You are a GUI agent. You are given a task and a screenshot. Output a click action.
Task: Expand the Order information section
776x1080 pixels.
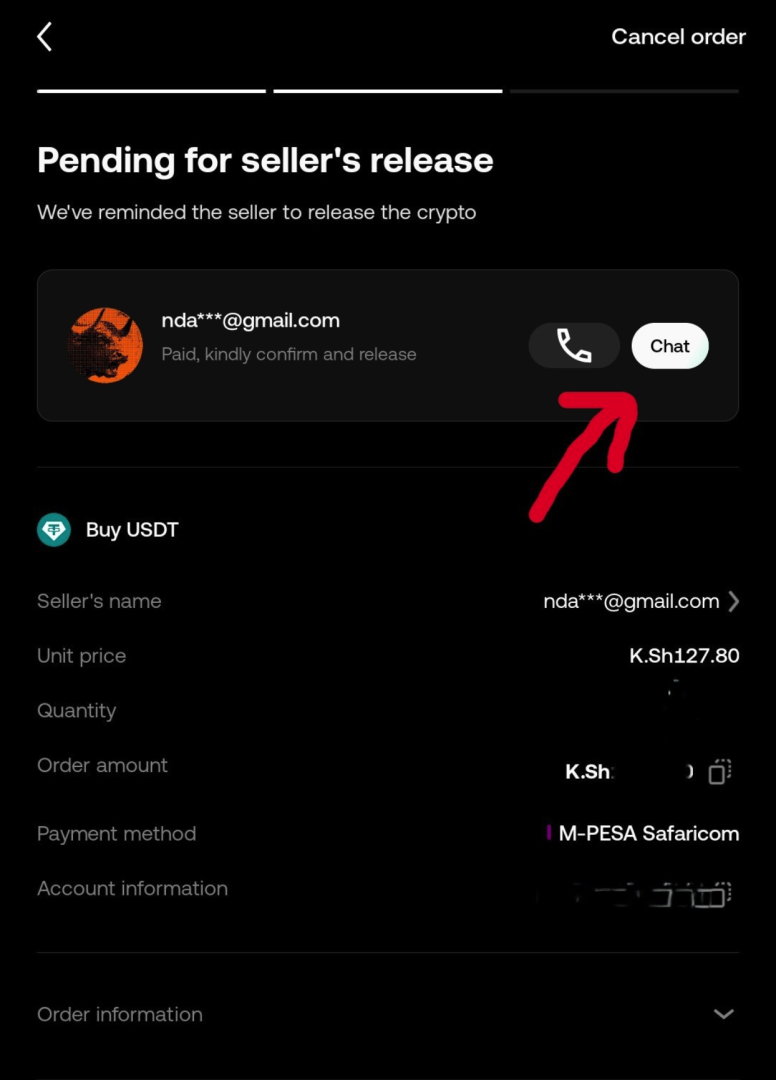pos(723,1014)
